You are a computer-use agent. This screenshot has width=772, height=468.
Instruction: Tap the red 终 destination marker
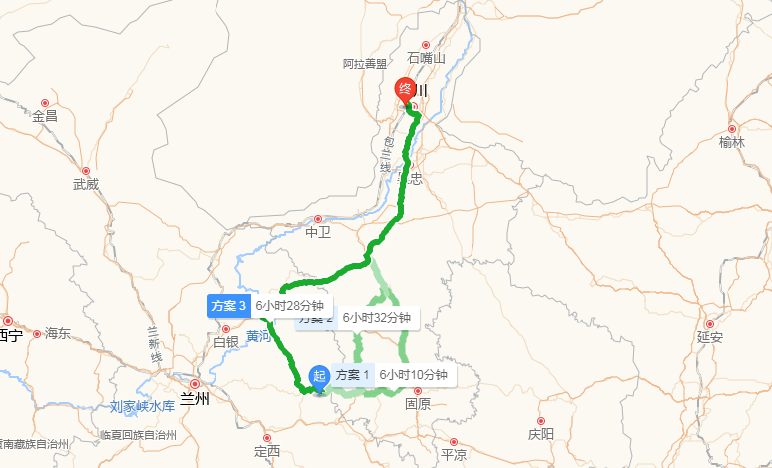(x=406, y=89)
